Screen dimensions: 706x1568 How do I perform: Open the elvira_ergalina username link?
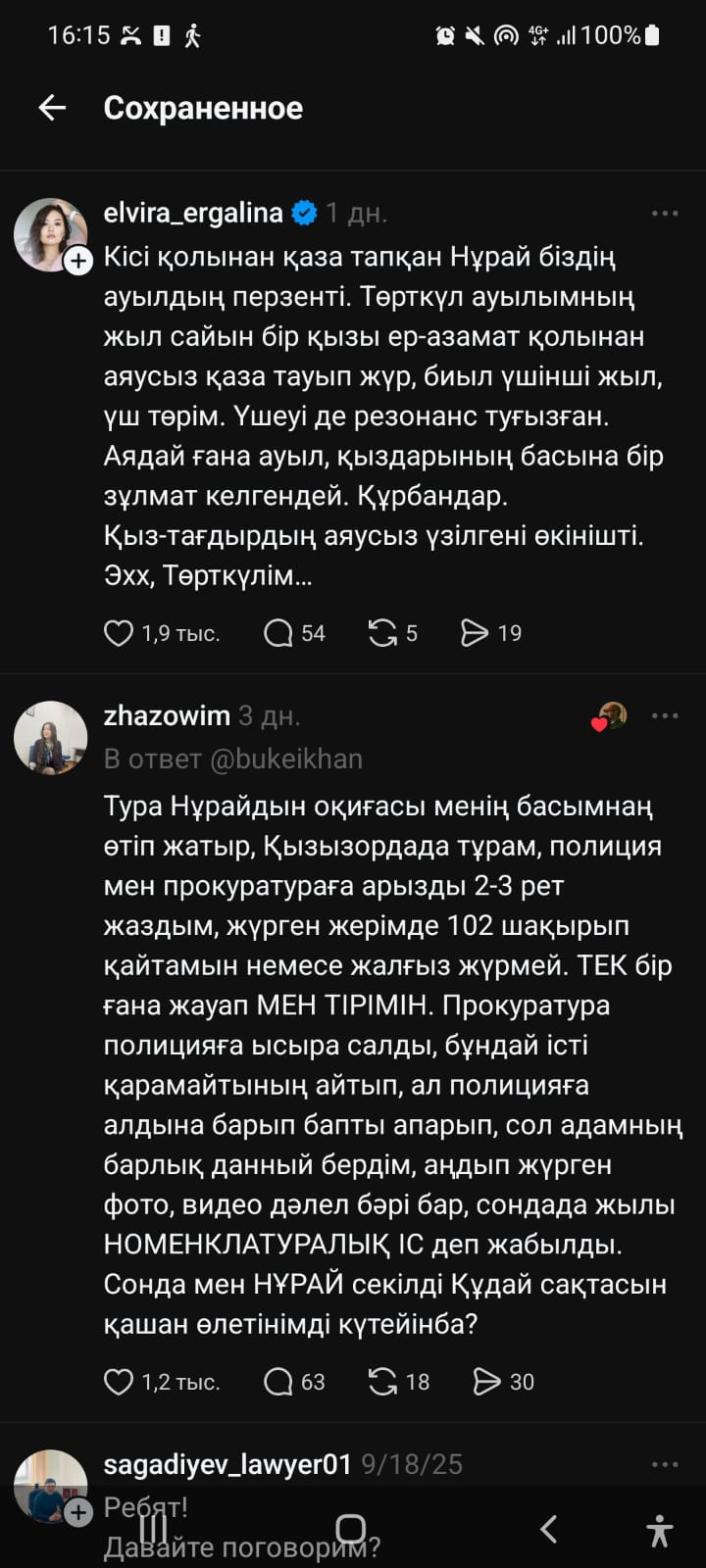(193, 213)
